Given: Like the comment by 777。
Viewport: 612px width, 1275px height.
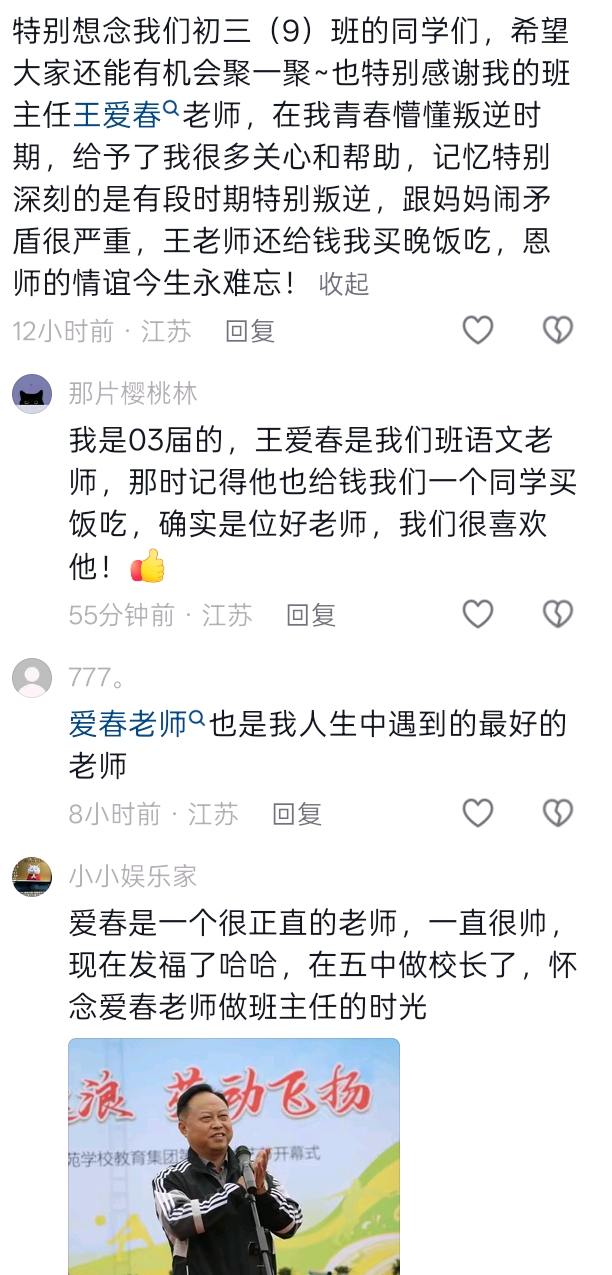Looking at the screenshot, I should tap(478, 813).
